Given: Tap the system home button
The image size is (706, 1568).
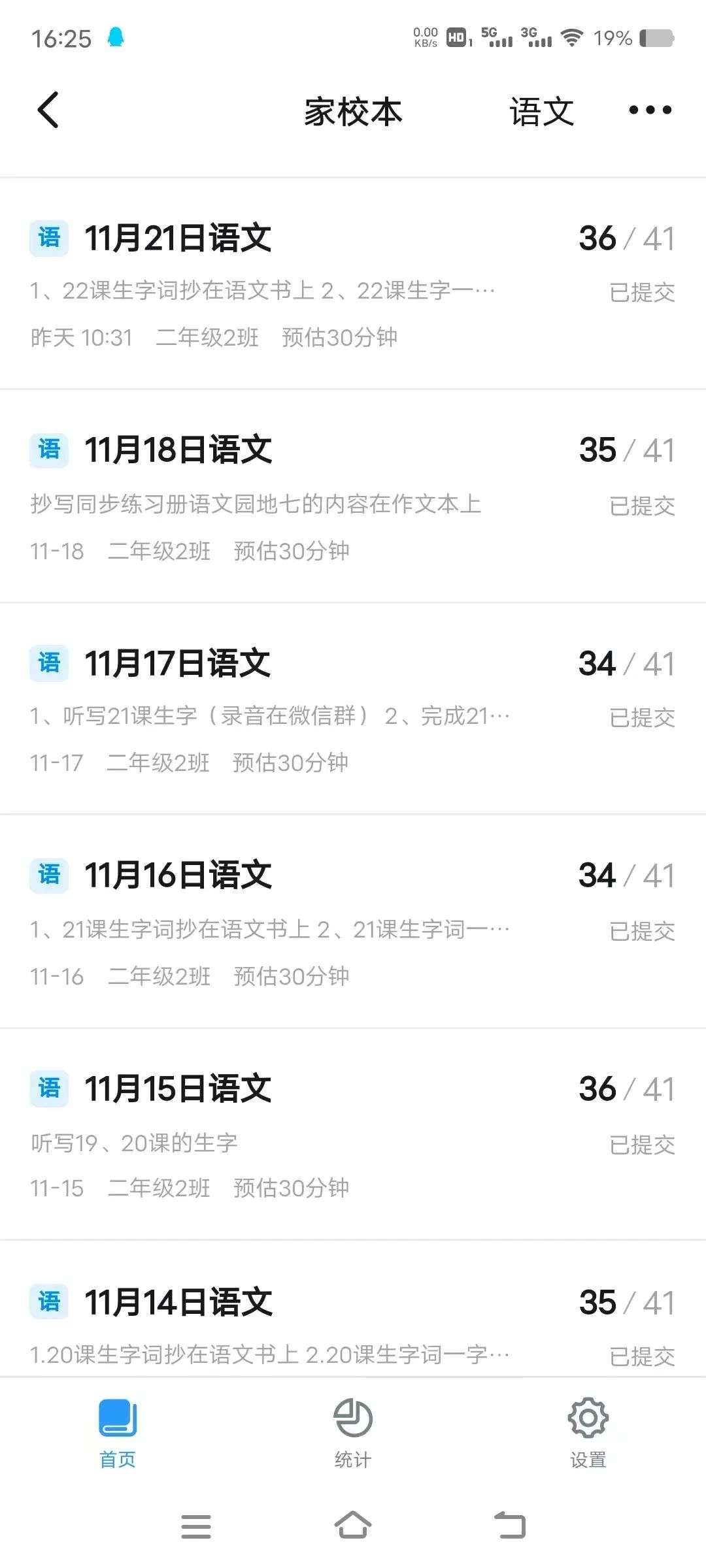Looking at the screenshot, I should pyautogui.click(x=353, y=1526).
